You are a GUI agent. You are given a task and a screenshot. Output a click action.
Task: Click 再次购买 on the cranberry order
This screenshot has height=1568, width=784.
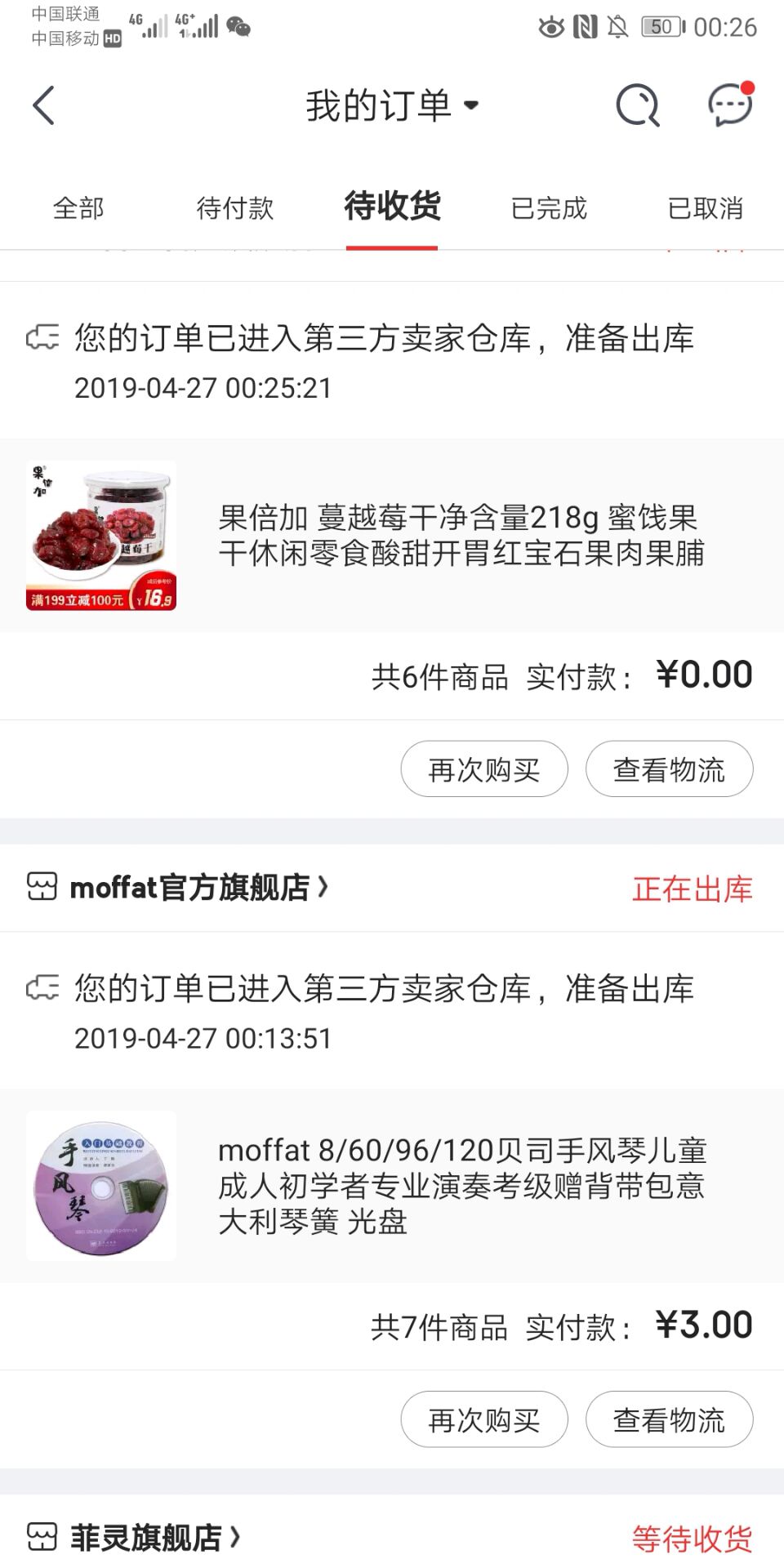484,768
